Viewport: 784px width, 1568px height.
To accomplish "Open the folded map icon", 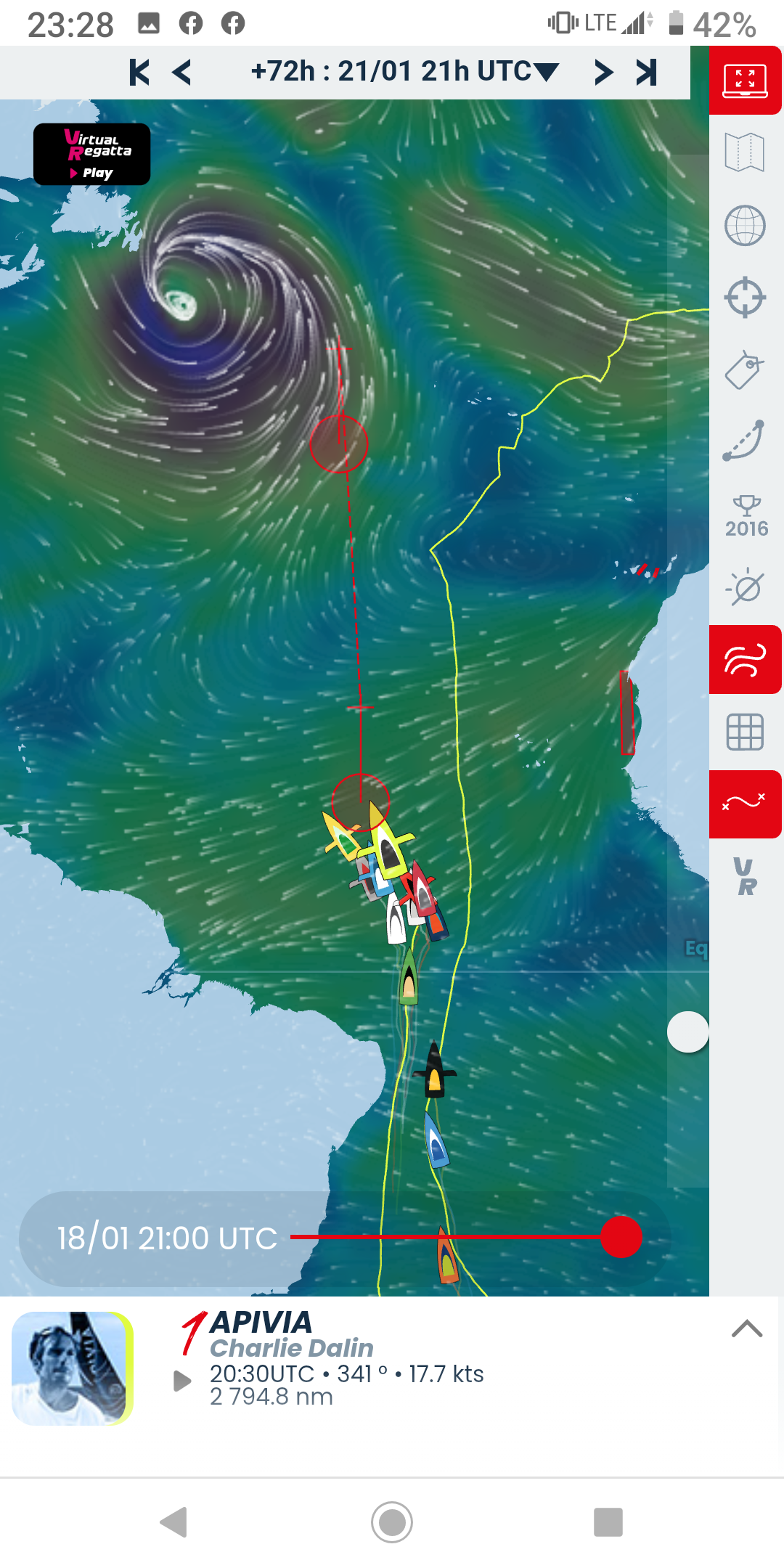I will [745, 152].
